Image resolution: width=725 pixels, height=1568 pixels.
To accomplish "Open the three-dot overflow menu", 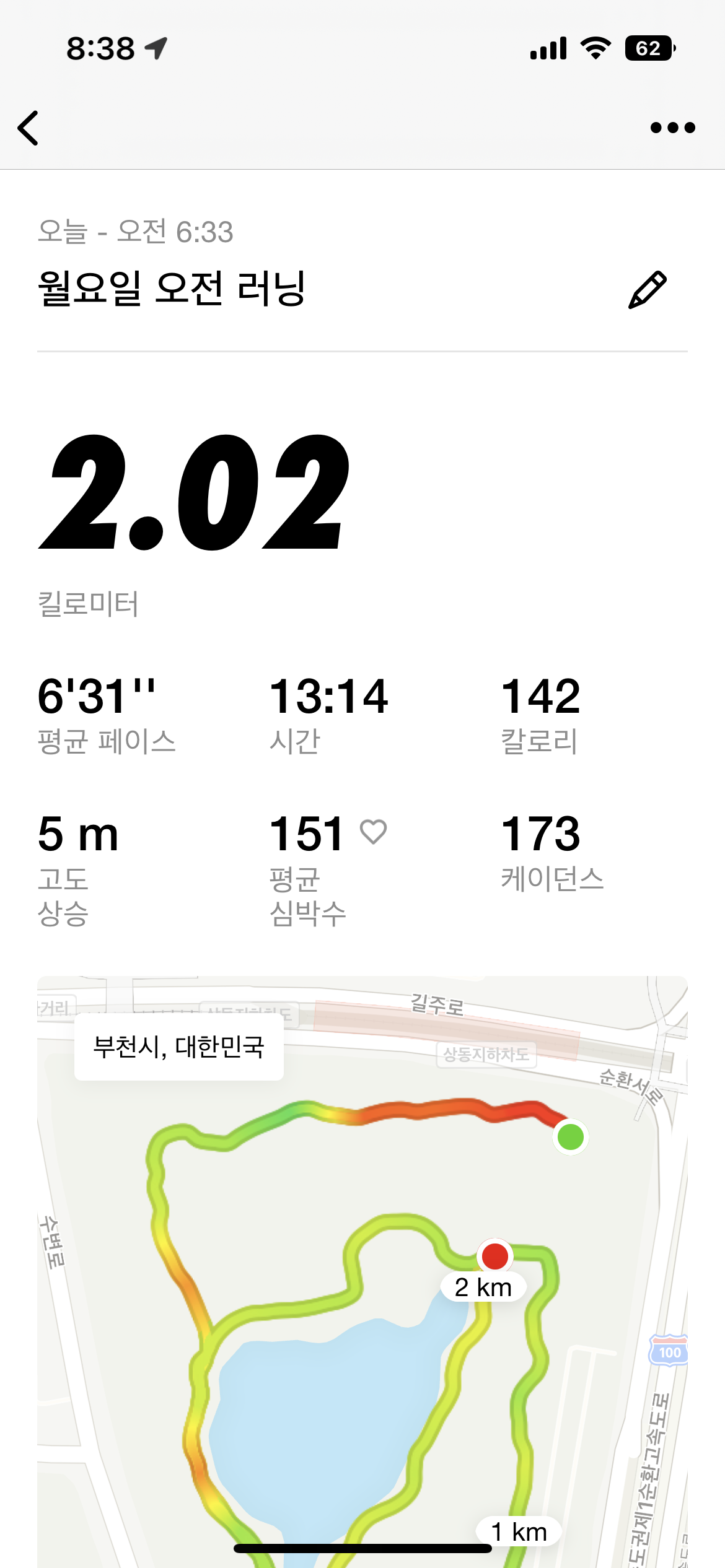I will click(x=672, y=128).
